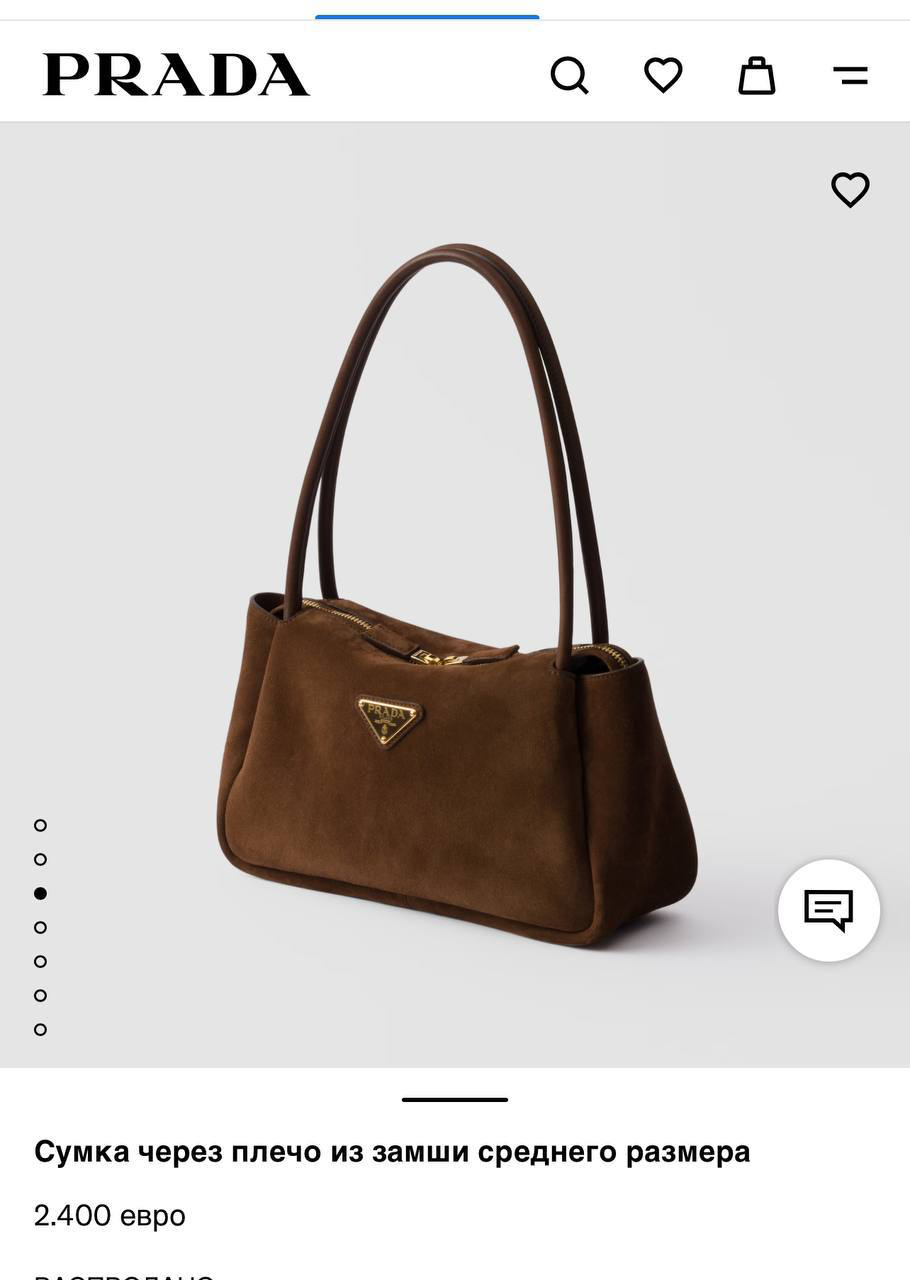Viewport: 910px width, 1280px height.
Task: Select the third carousel dot
Action: 40,892
